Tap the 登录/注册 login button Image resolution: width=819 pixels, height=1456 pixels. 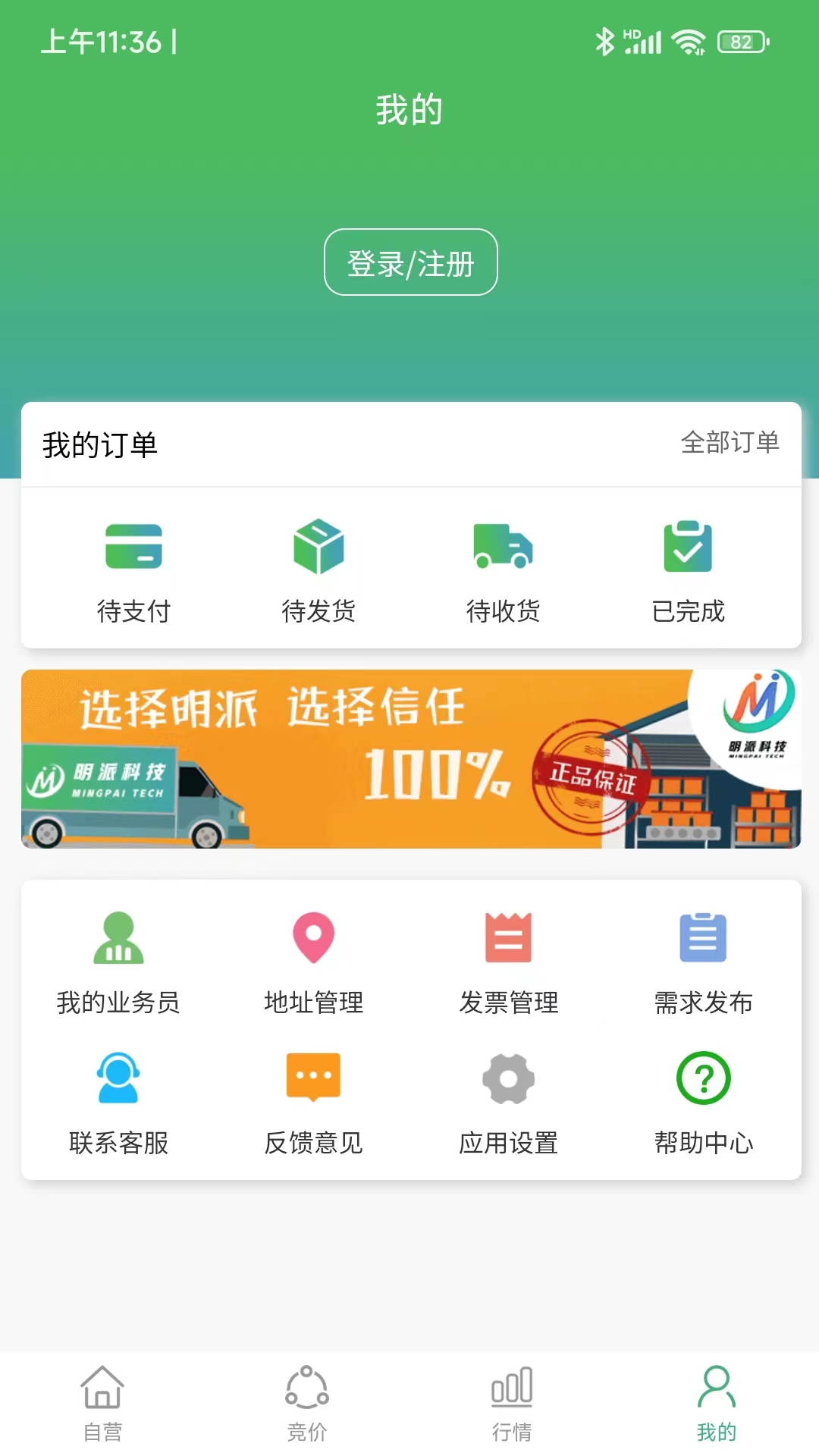[409, 263]
